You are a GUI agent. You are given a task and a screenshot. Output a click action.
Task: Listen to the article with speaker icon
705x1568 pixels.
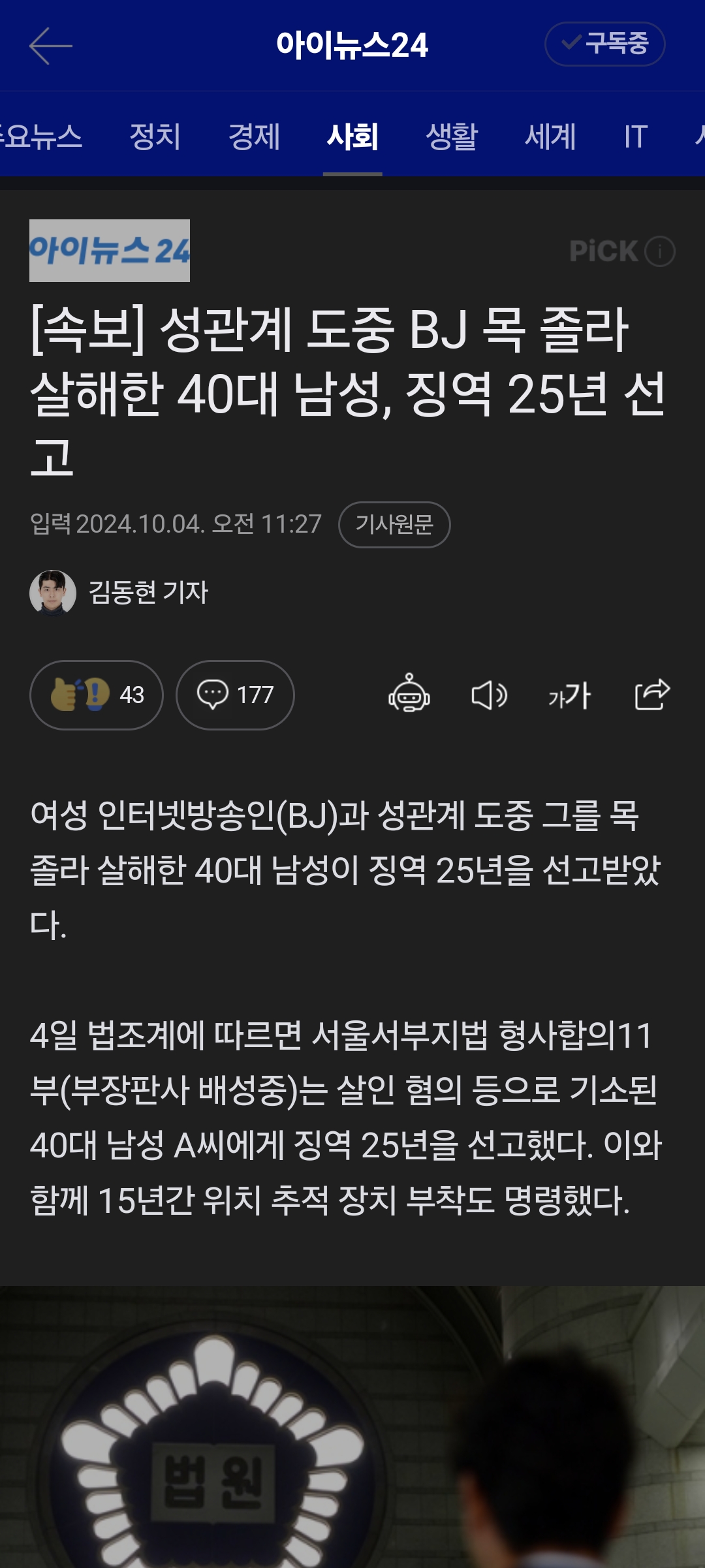(x=489, y=695)
